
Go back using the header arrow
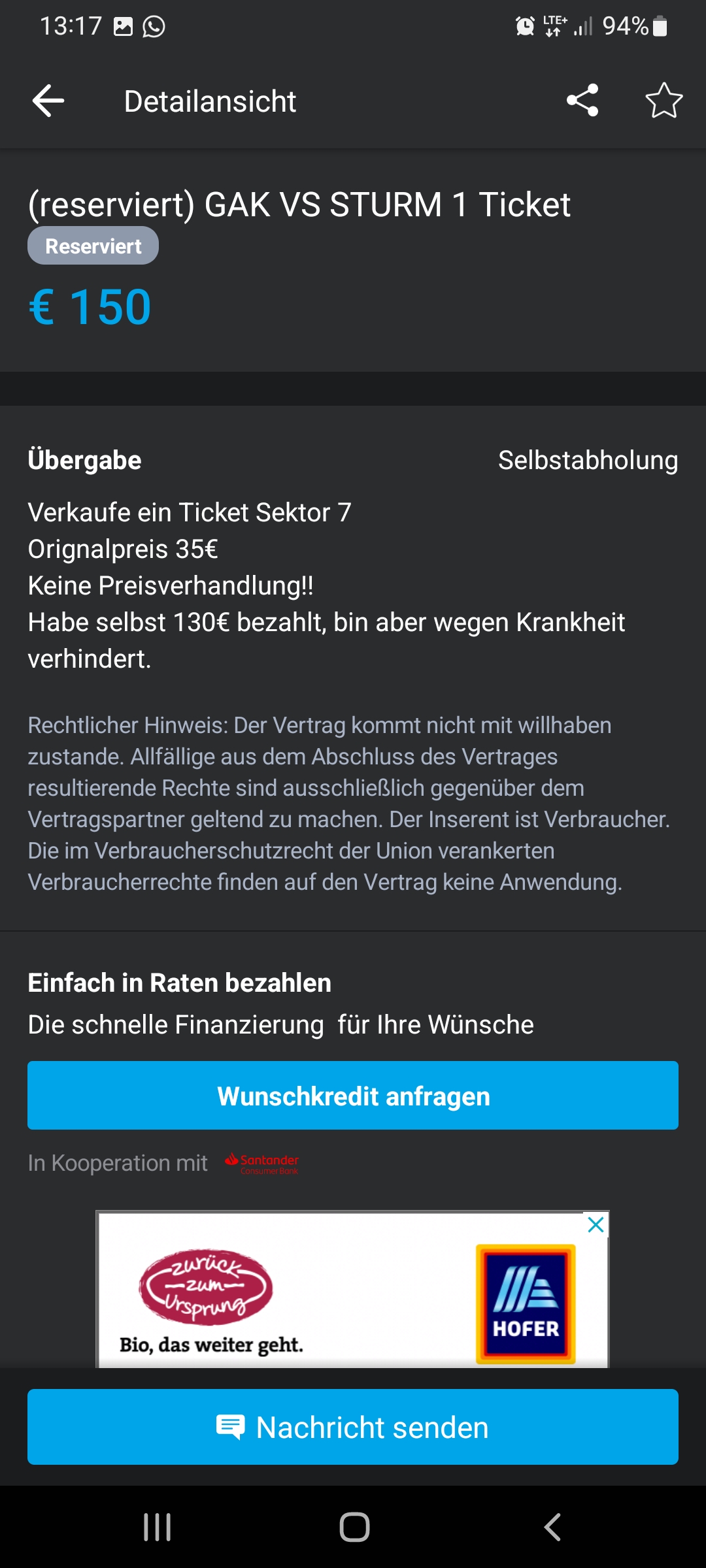[x=48, y=101]
